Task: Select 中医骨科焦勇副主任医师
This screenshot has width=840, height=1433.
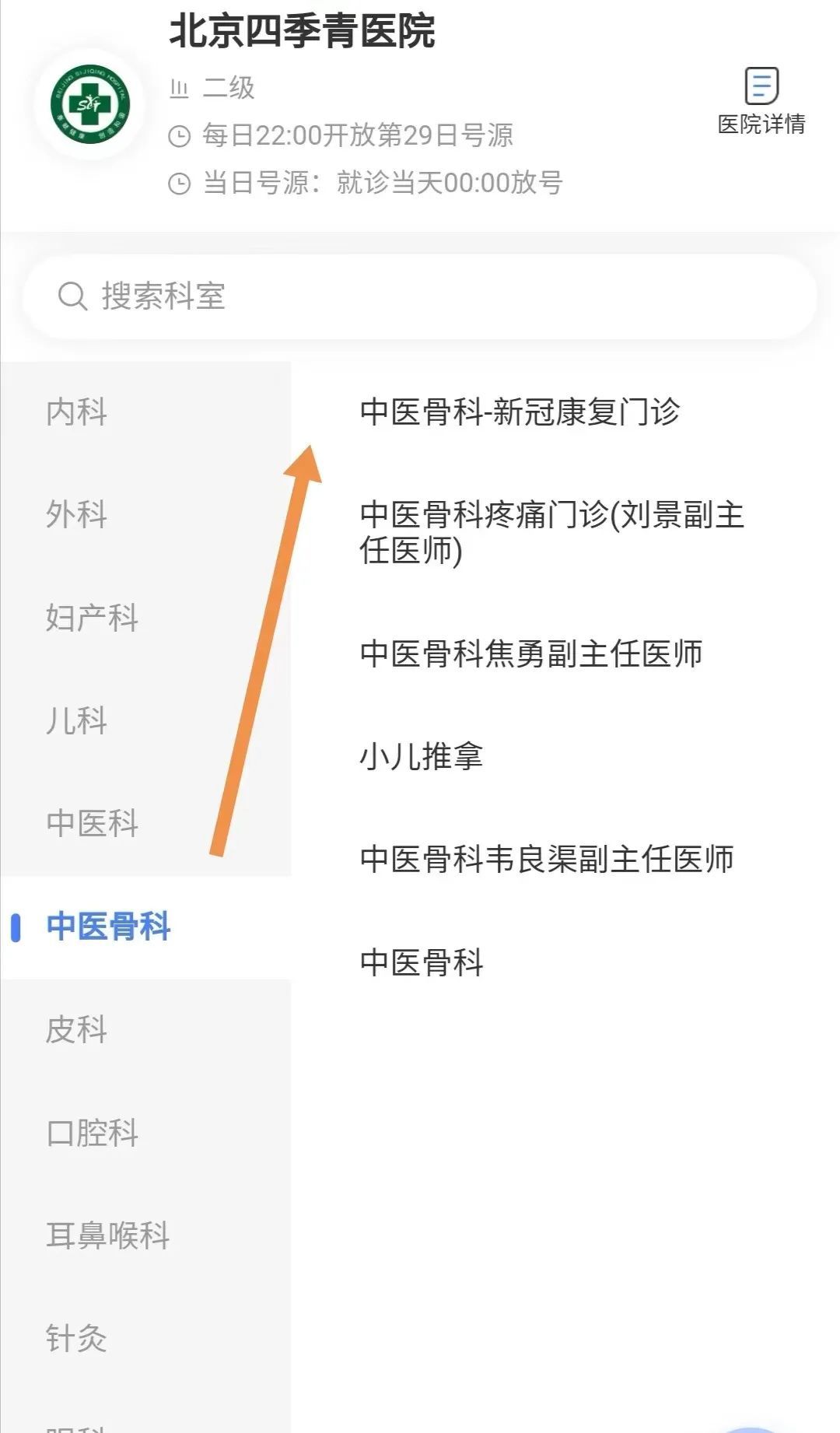Action: (531, 653)
